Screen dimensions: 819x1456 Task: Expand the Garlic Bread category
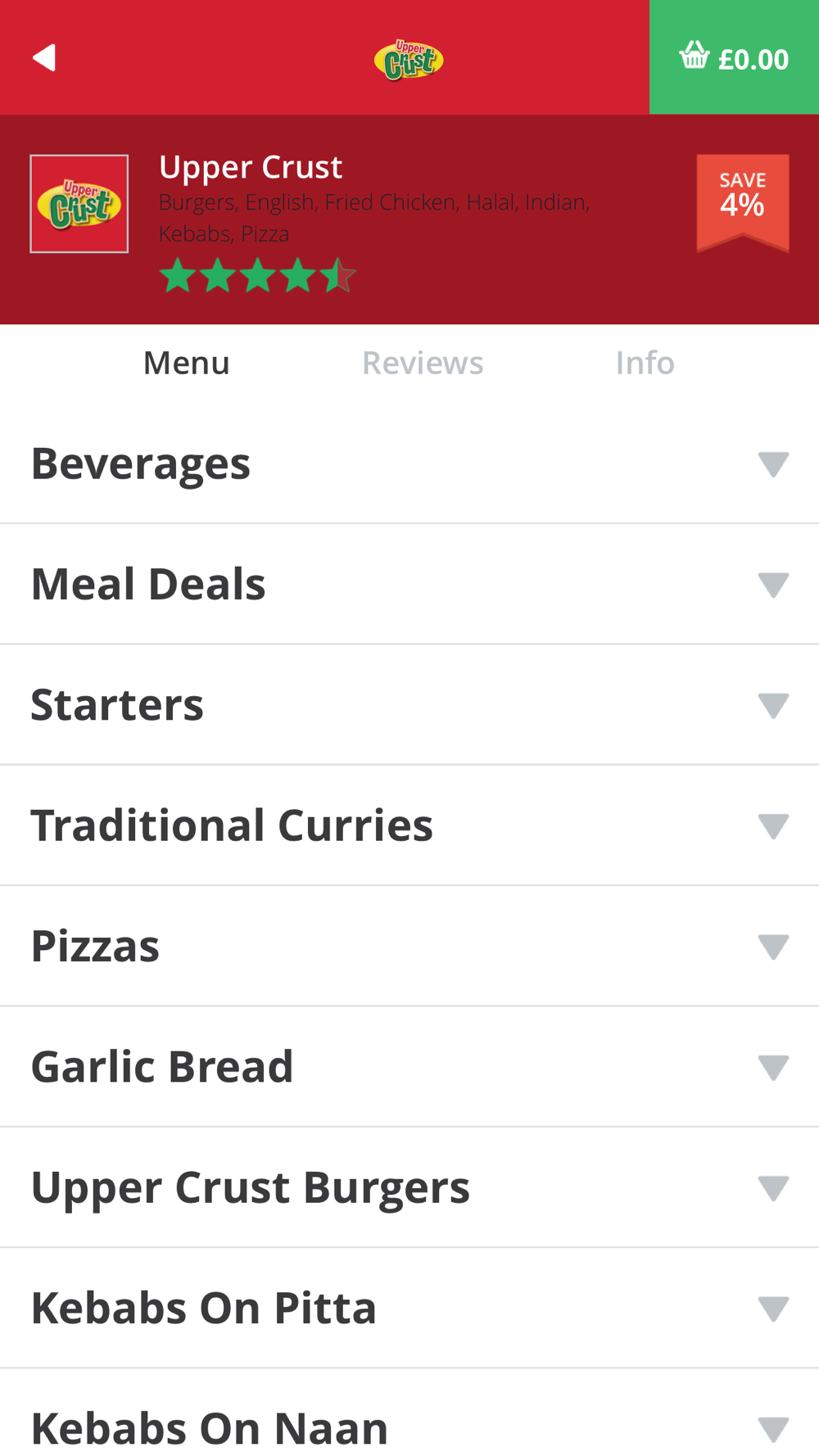(x=409, y=1067)
